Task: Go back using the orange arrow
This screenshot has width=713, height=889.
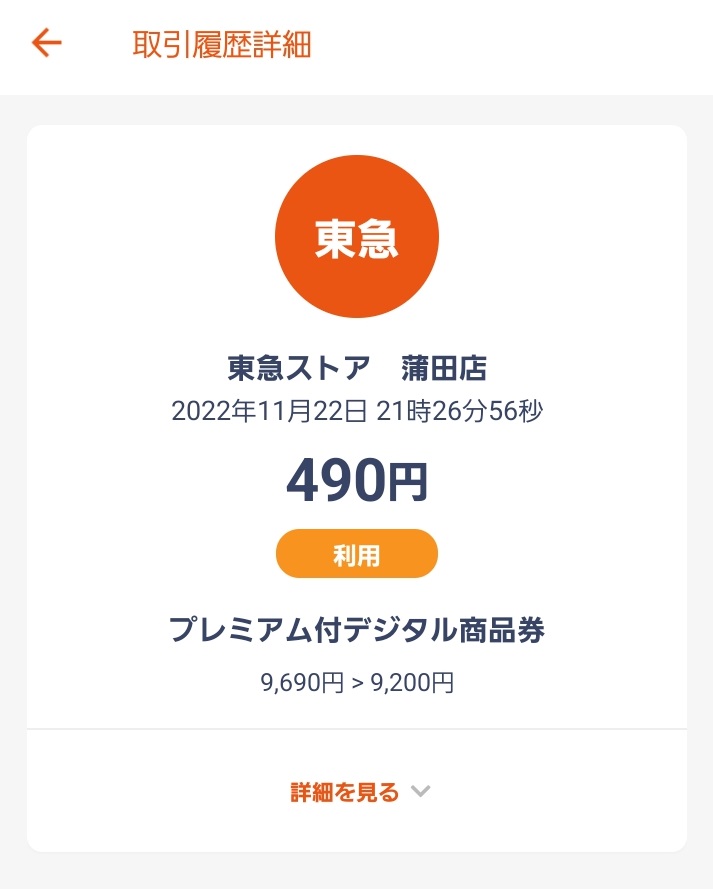Action: click(x=46, y=43)
